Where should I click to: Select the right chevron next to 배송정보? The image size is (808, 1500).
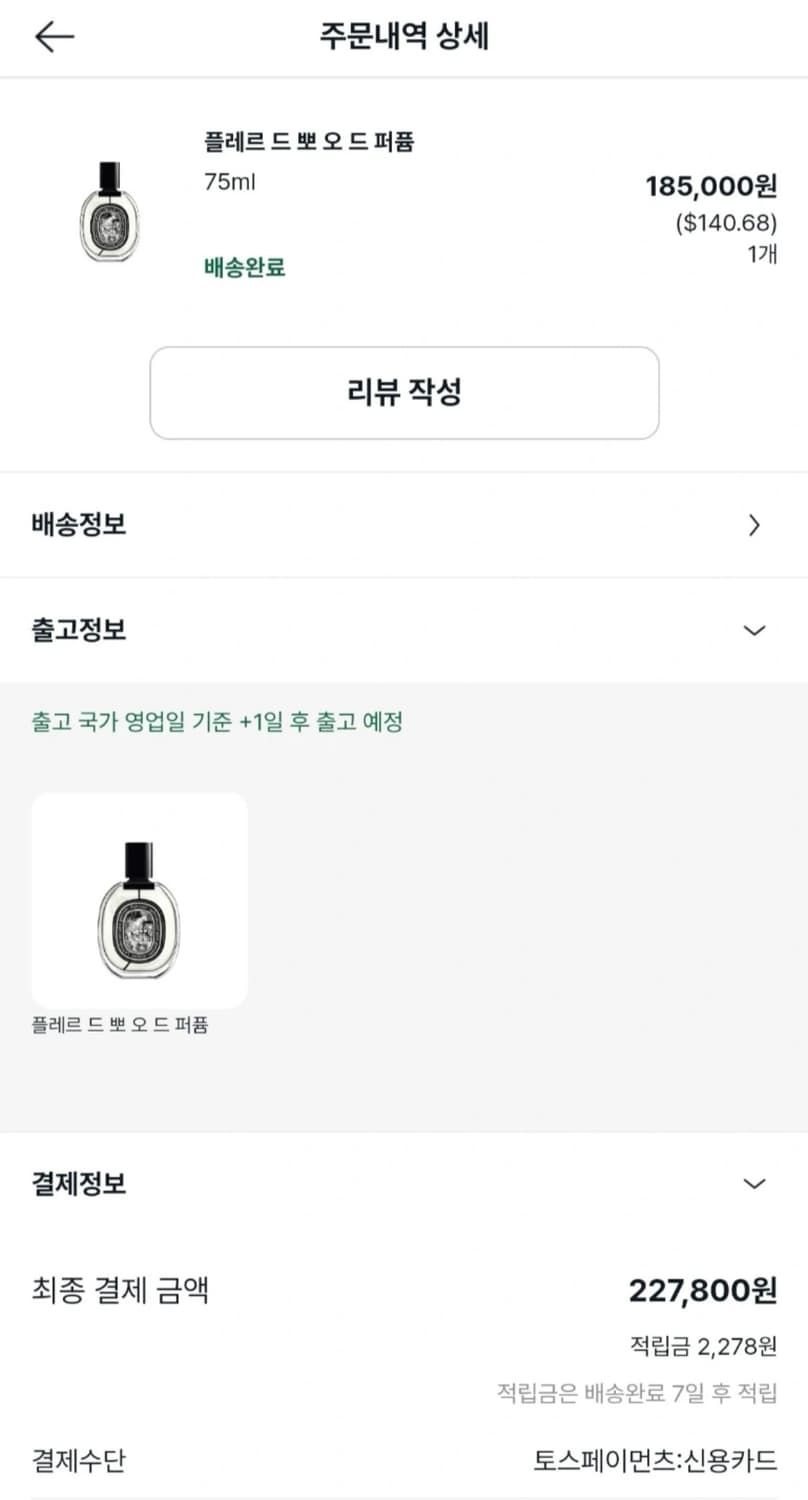click(755, 525)
